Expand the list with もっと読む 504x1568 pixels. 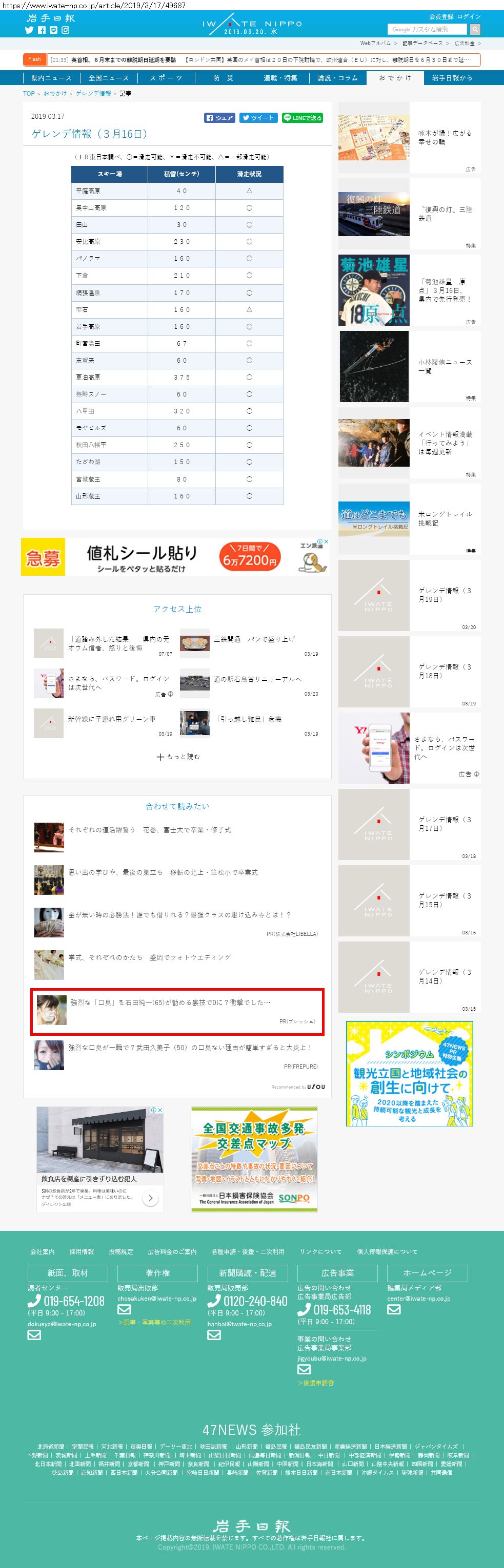point(178,757)
